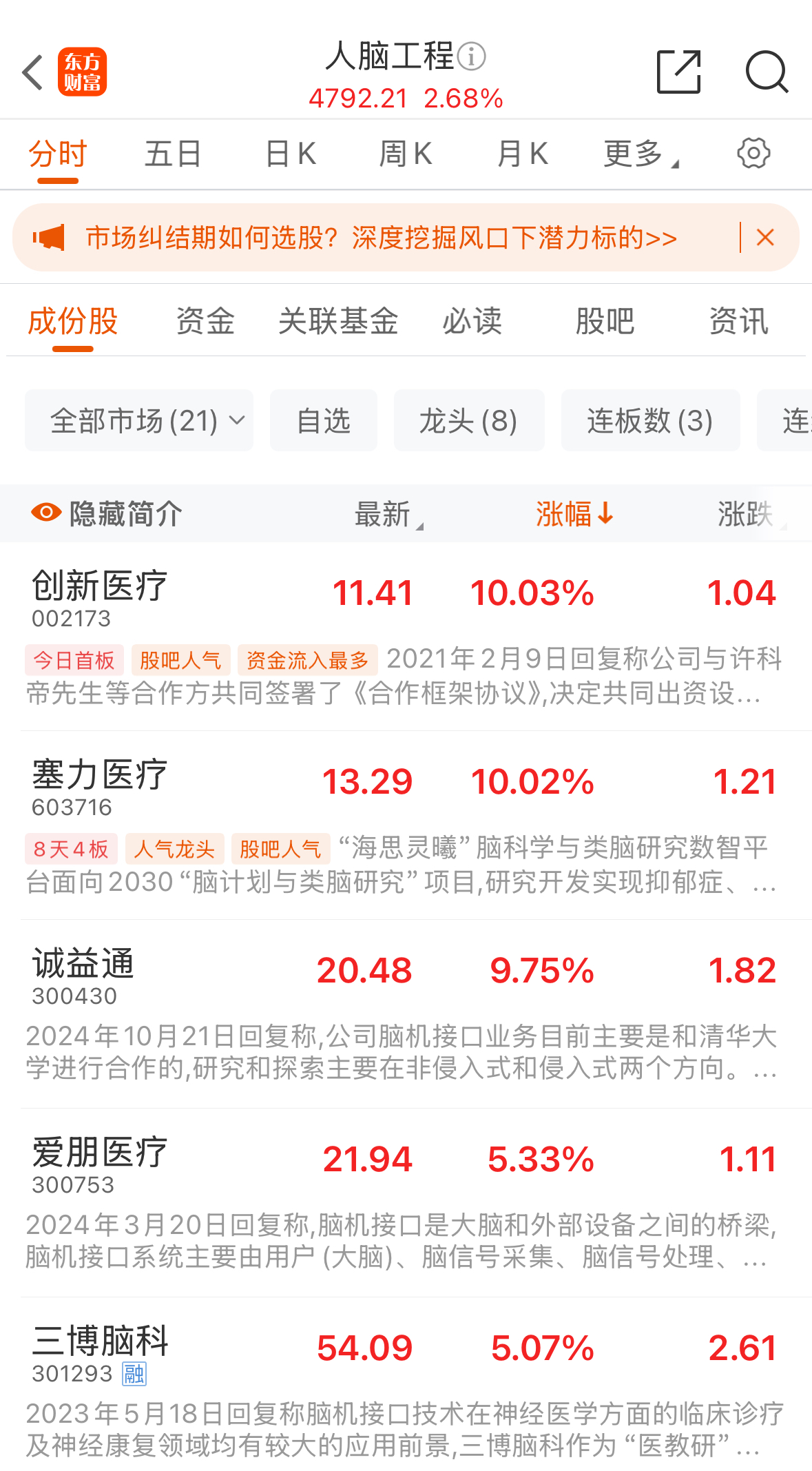Toggle 隐藏简介 to hide stock summaries
This screenshot has height=1471, width=812.
(107, 514)
